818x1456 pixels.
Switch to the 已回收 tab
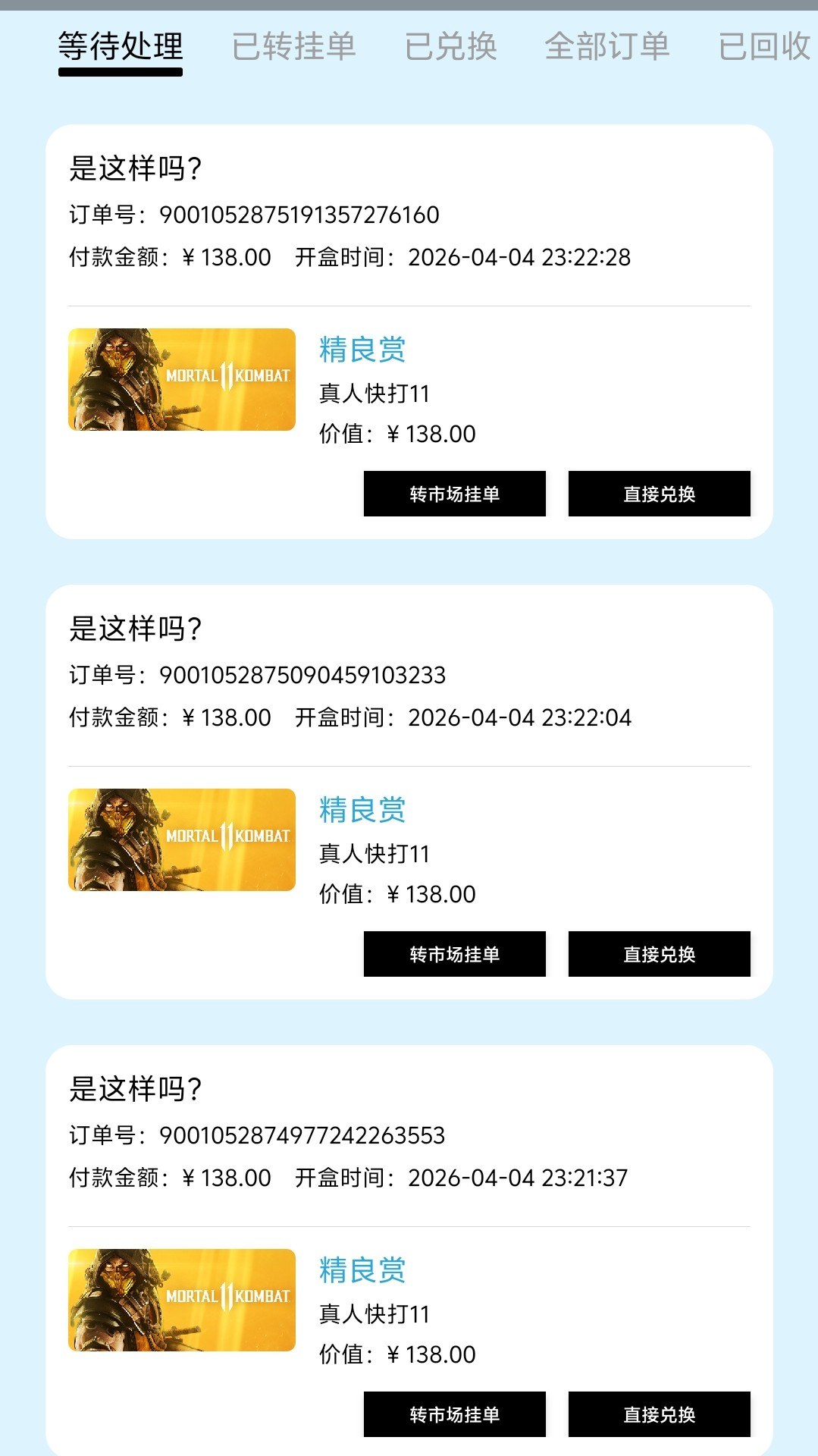pos(764,46)
